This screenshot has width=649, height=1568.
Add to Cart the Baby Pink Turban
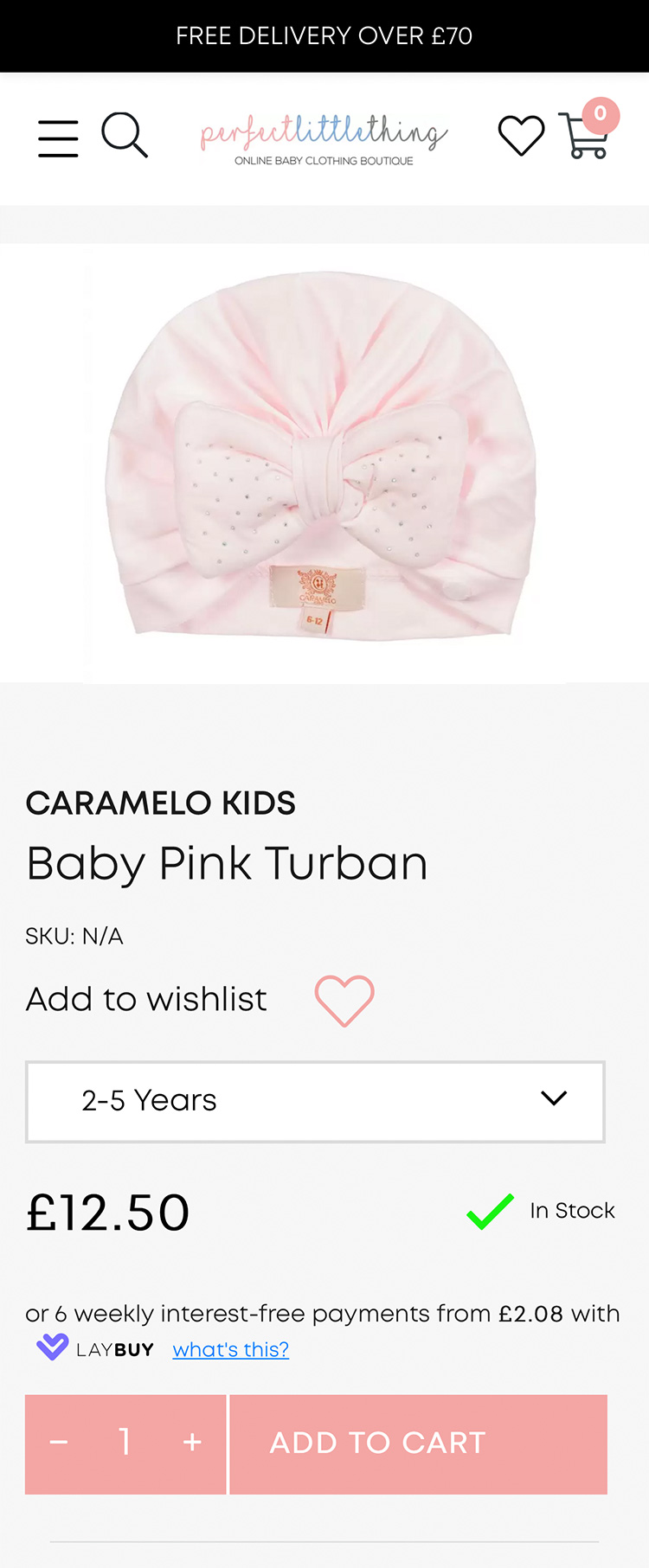pos(419,1443)
